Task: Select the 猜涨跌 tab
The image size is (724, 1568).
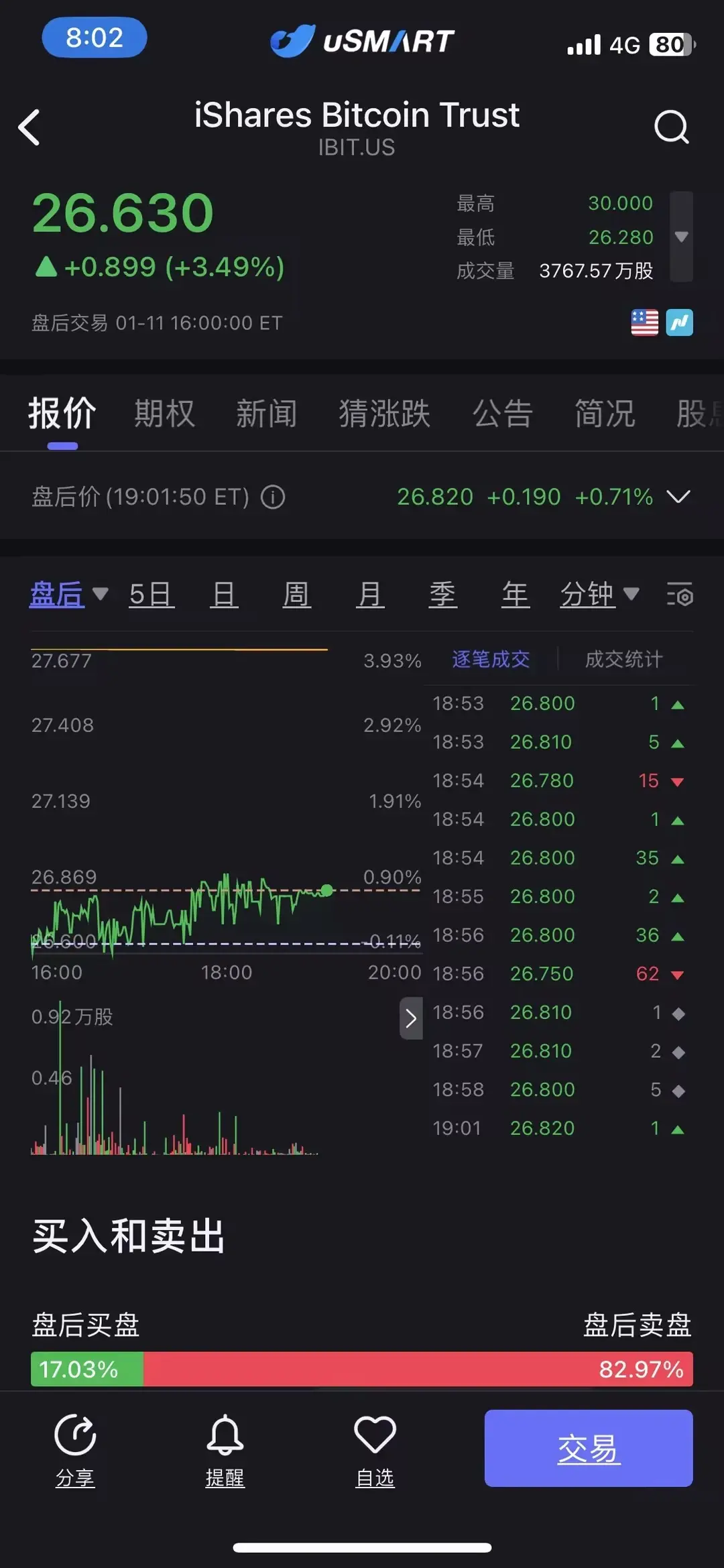Action: (384, 413)
